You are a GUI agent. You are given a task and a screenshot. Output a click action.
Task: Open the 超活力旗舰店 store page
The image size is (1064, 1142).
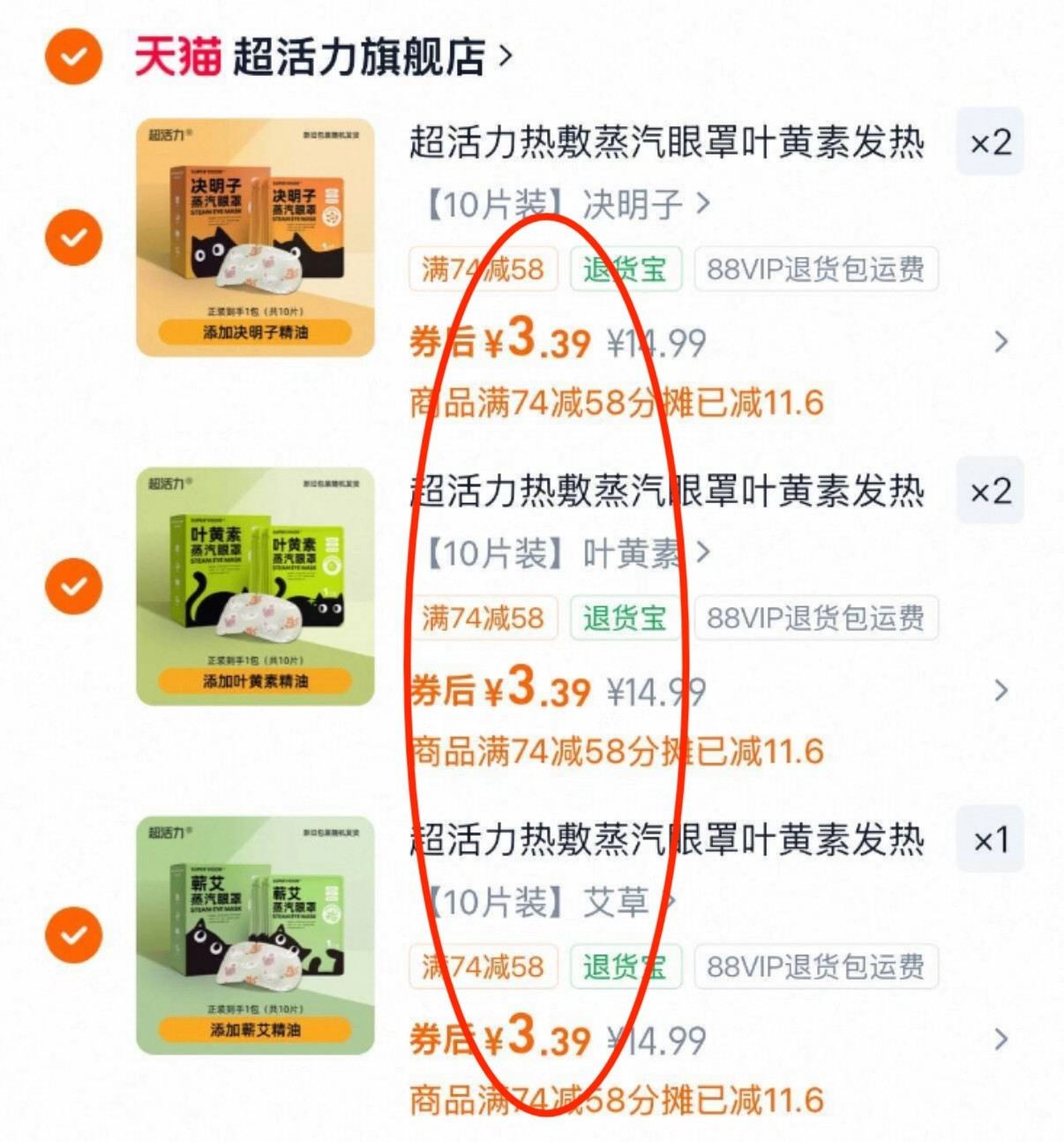pos(359,56)
